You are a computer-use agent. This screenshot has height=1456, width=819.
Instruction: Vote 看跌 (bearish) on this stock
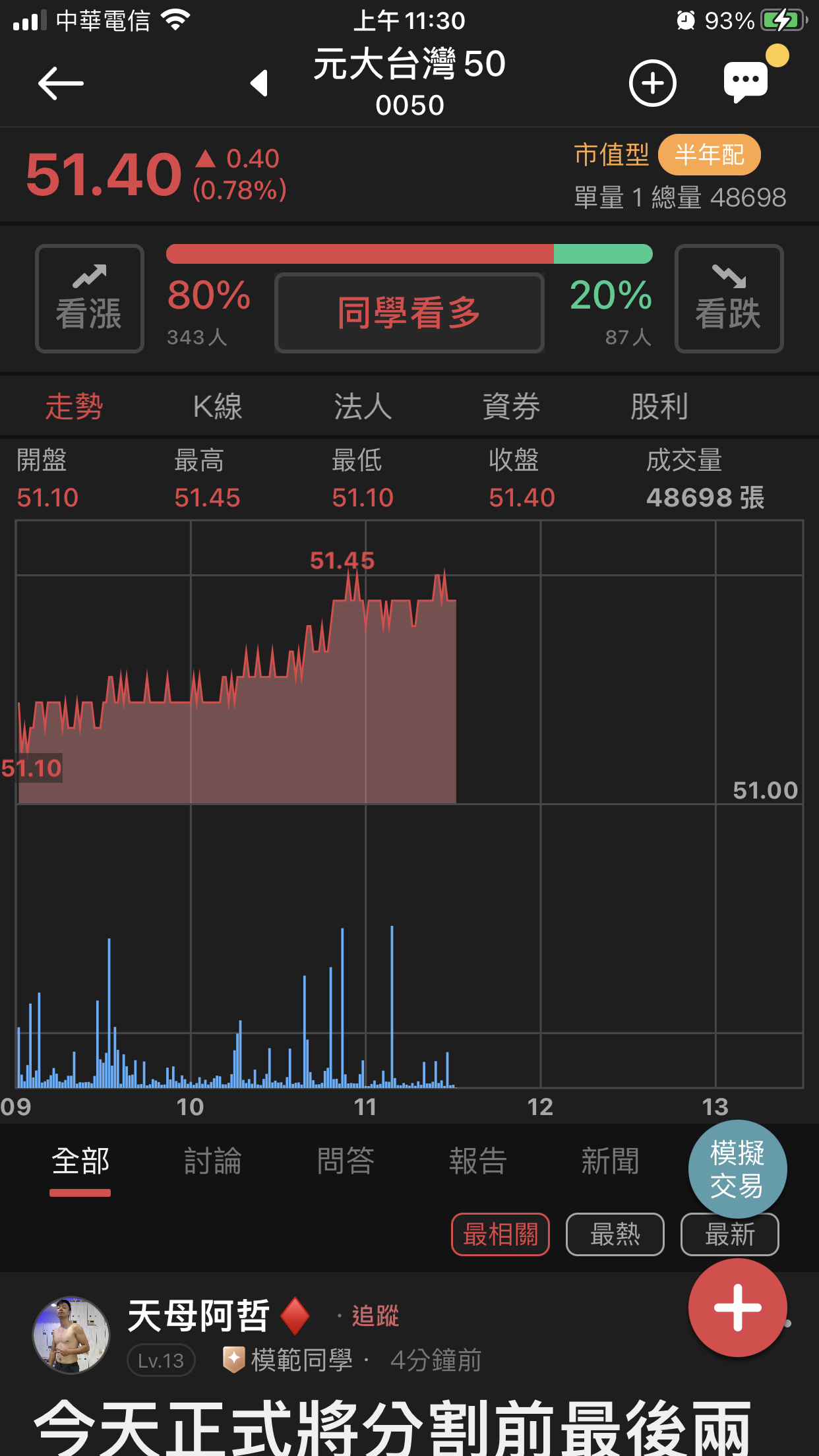coord(729,299)
